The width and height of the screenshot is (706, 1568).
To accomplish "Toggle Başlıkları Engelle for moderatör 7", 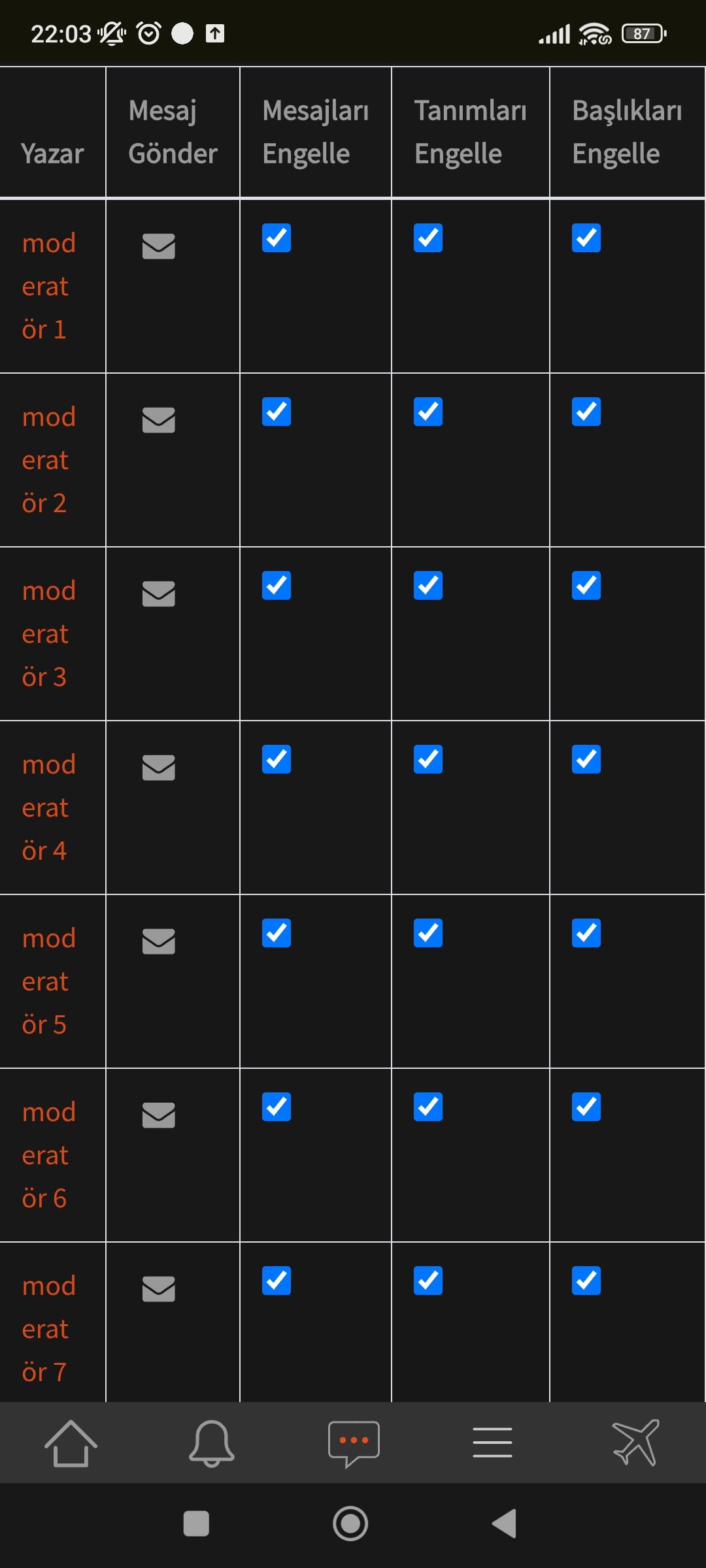I will point(586,1281).
